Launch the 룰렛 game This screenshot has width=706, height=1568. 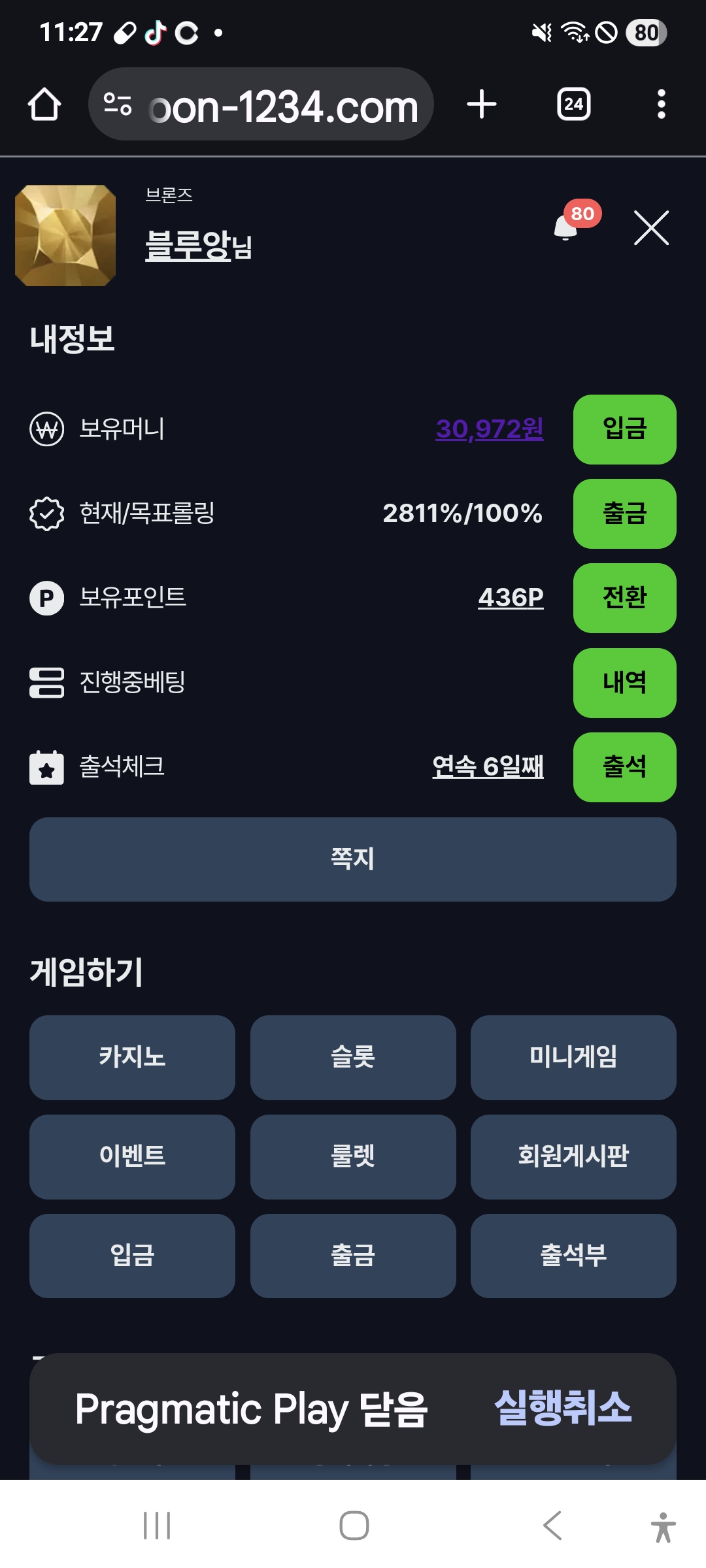[353, 1156]
